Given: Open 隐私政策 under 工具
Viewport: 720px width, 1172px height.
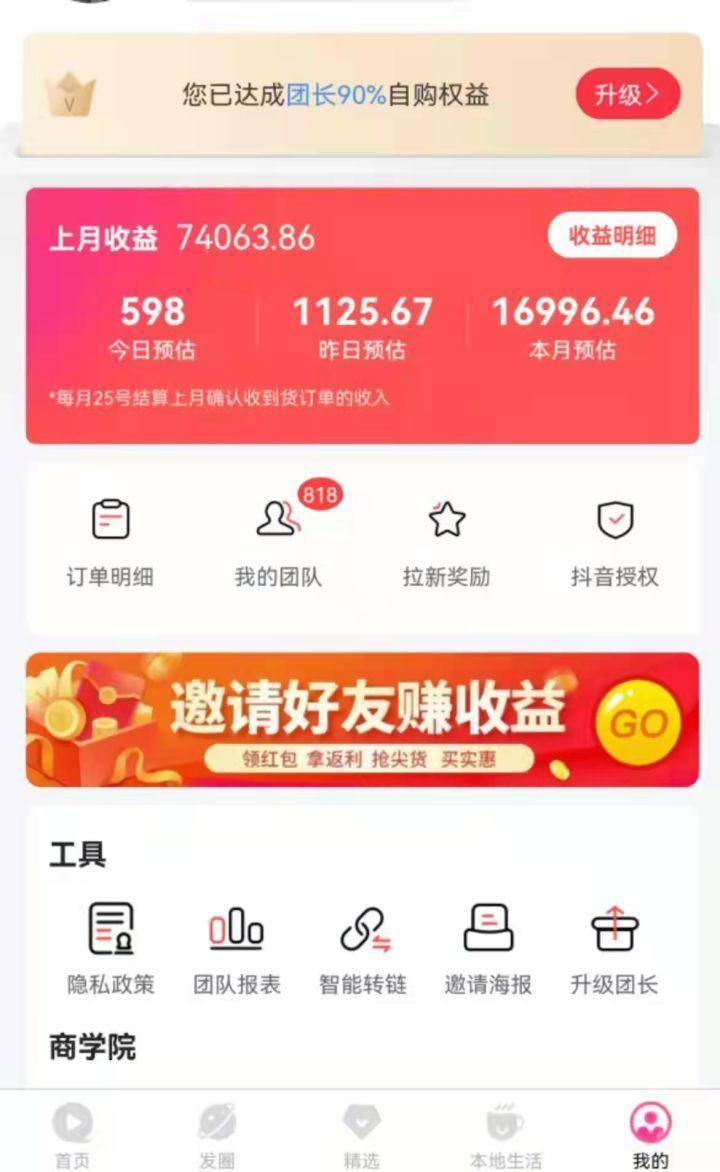Looking at the screenshot, I should 111,948.
